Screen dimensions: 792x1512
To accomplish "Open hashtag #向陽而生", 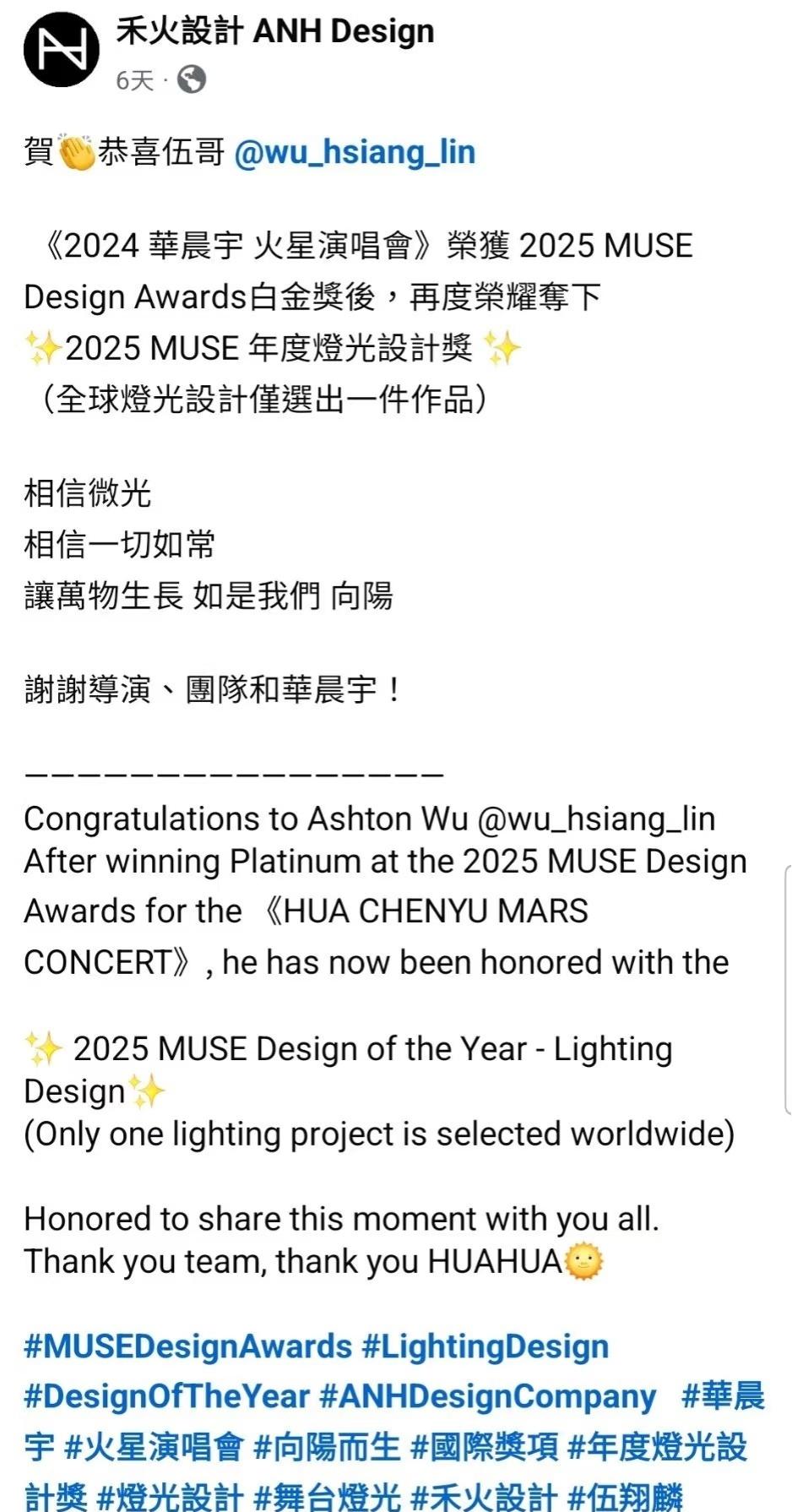I will point(327,1447).
